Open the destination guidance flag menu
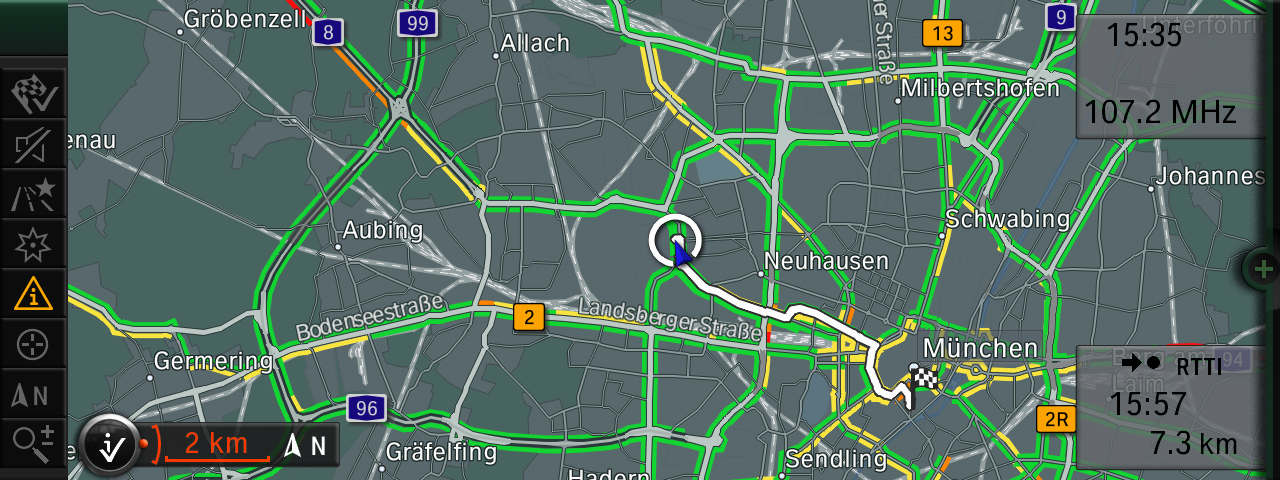This screenshot has width=1280, height=480. pos(33,96)
